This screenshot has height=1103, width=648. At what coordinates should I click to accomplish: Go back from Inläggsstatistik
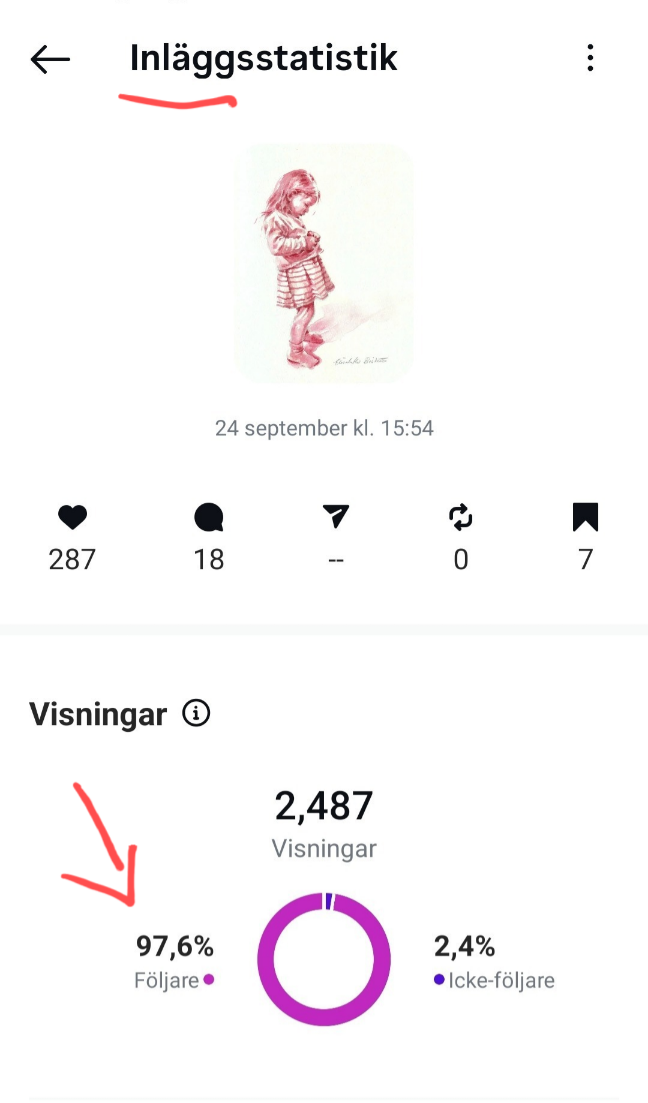point(50,60)
